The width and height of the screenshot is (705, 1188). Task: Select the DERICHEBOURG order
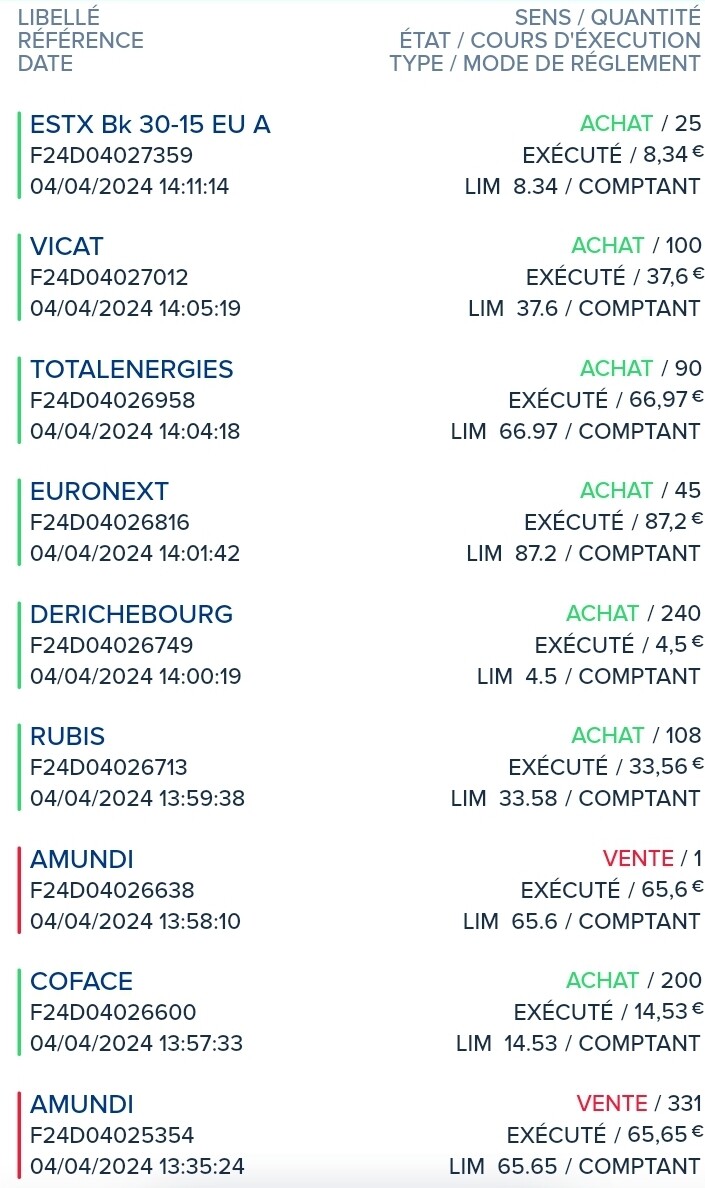(x=360, y=645)
